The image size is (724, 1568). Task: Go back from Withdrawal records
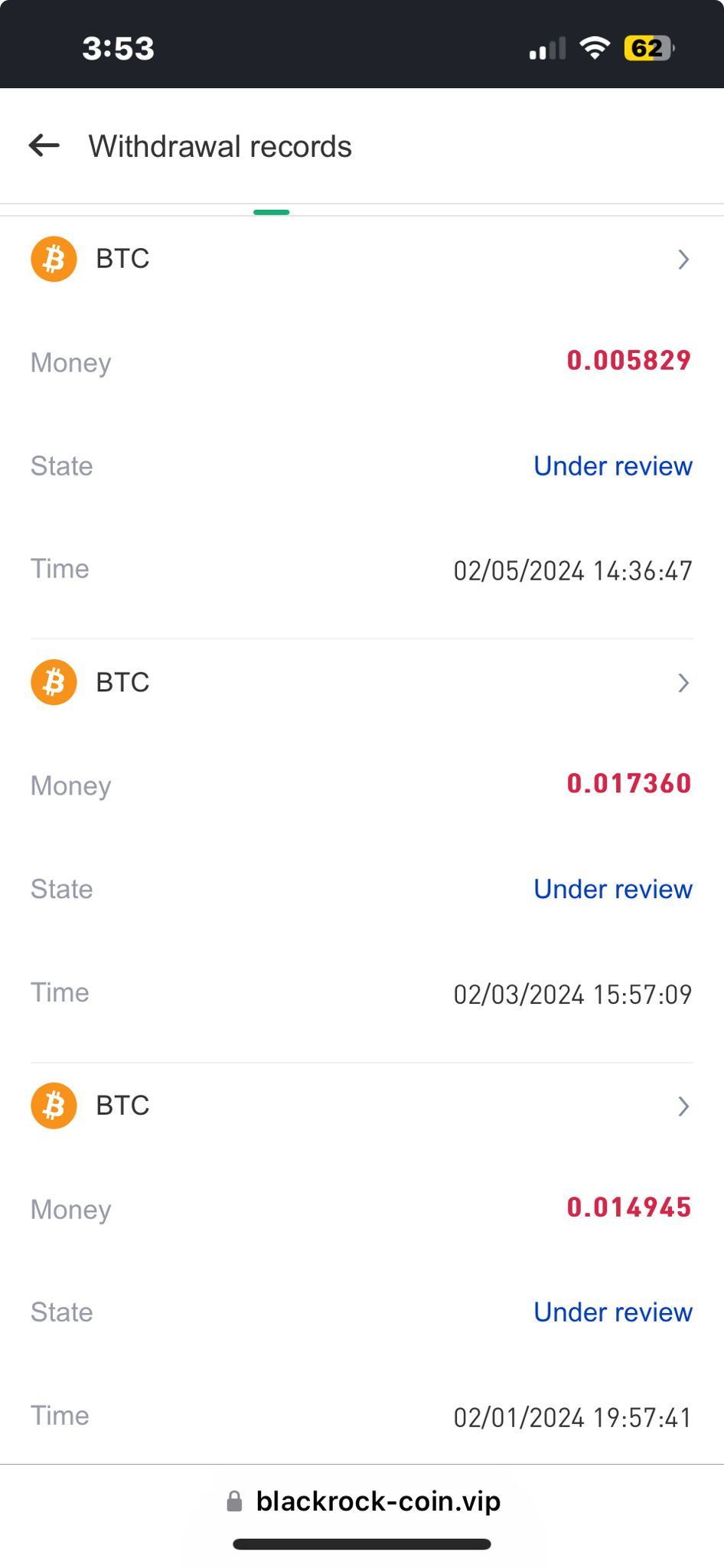[x=44, y=145]
